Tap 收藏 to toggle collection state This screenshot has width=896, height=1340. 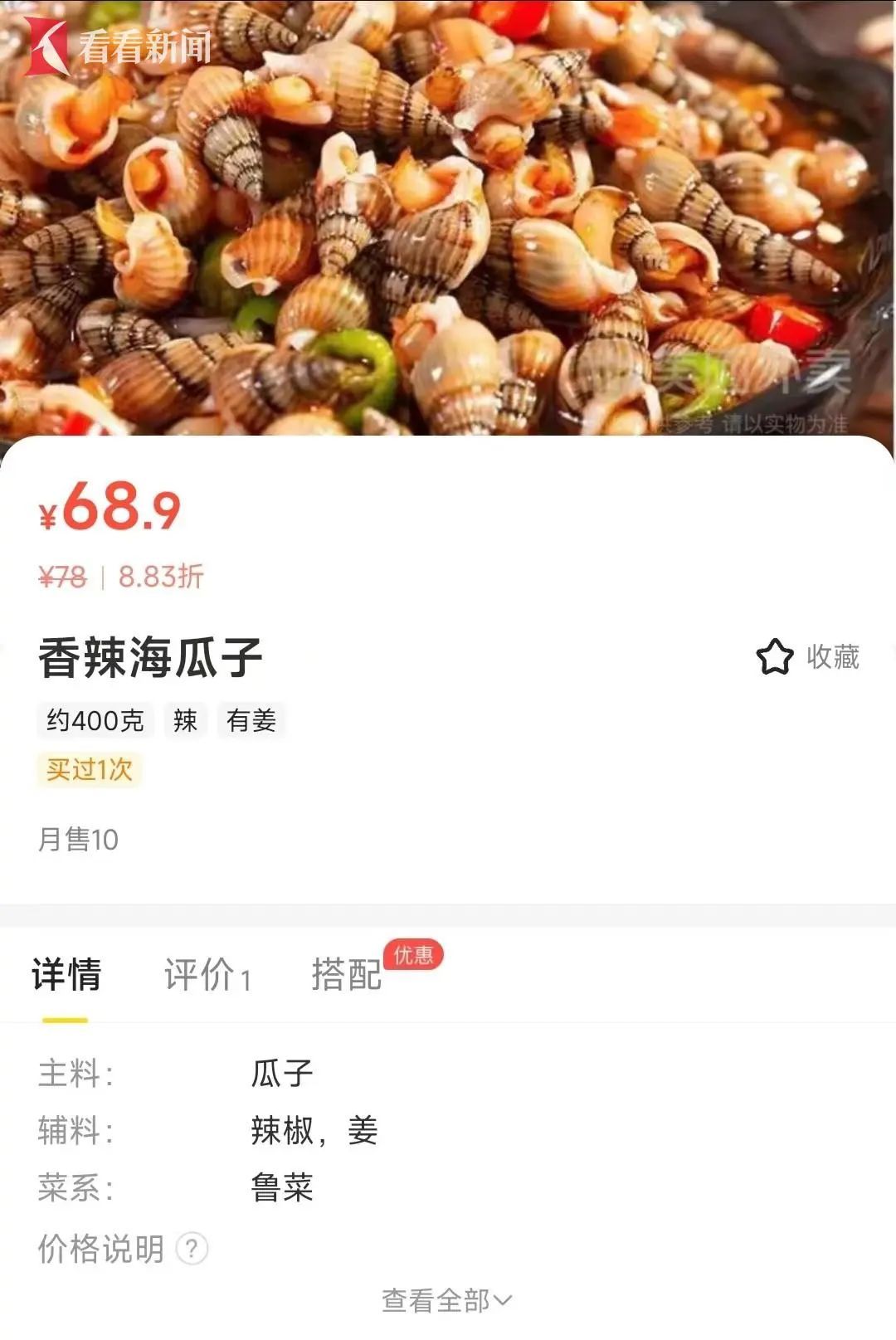tap(830, 655)
